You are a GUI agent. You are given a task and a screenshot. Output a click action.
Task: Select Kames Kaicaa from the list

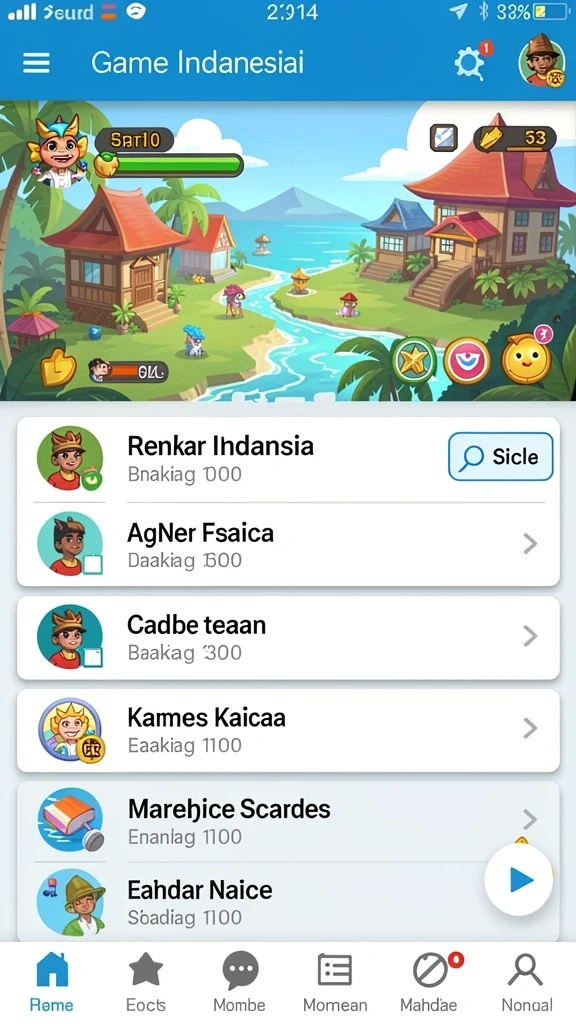pyautogui.click(x=288, y=730)
